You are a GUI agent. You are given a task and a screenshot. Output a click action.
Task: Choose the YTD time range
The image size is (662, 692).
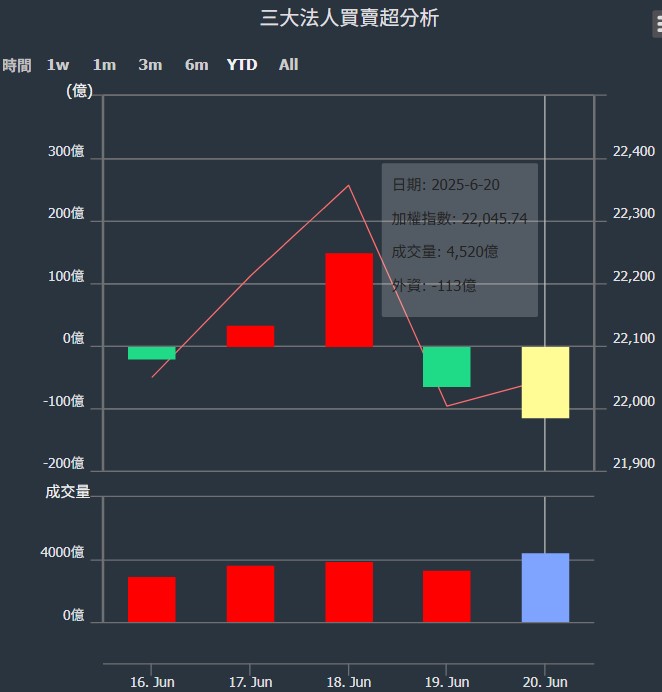[241, 65]
